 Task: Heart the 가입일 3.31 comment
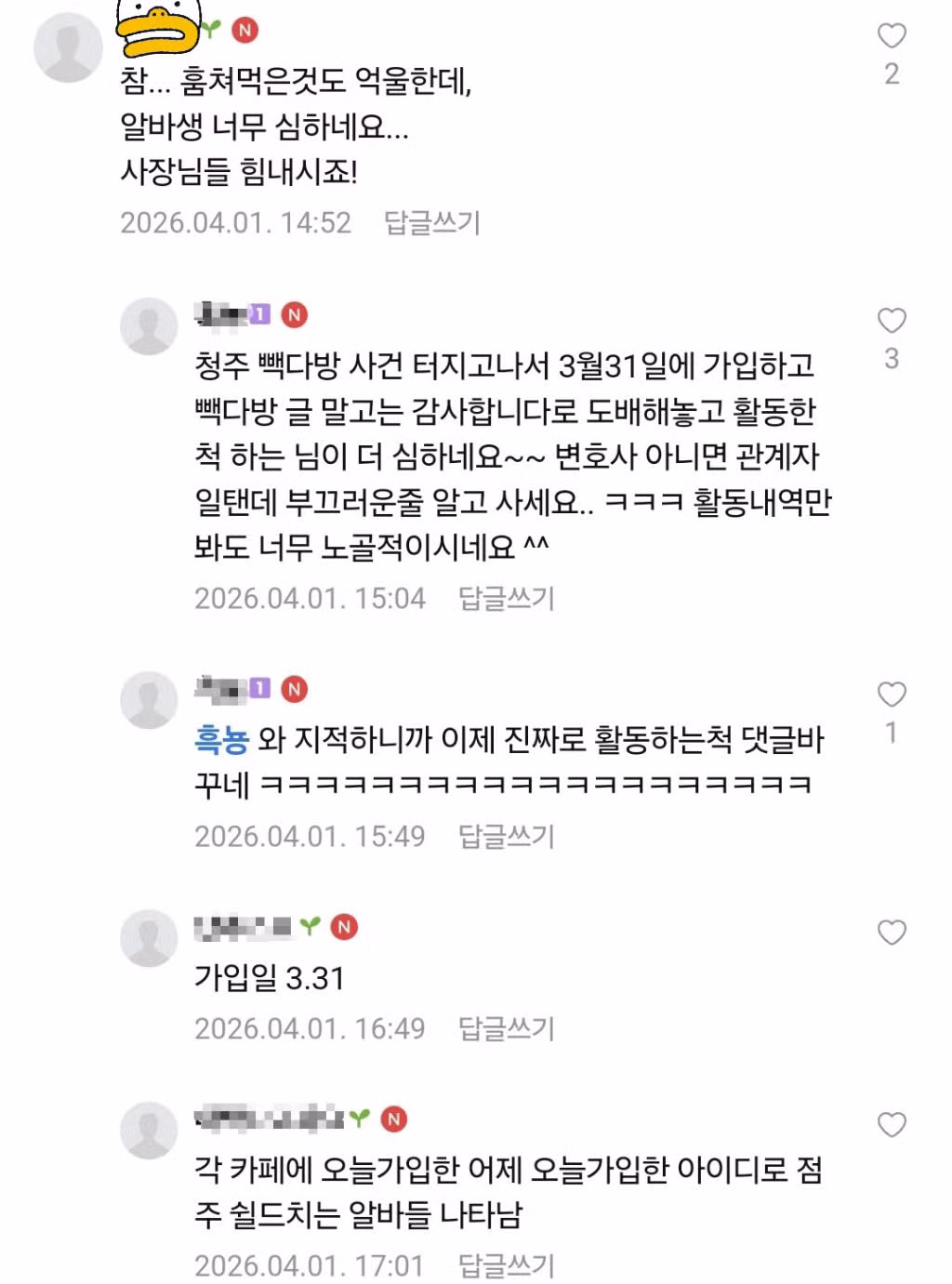click(892, 933)
